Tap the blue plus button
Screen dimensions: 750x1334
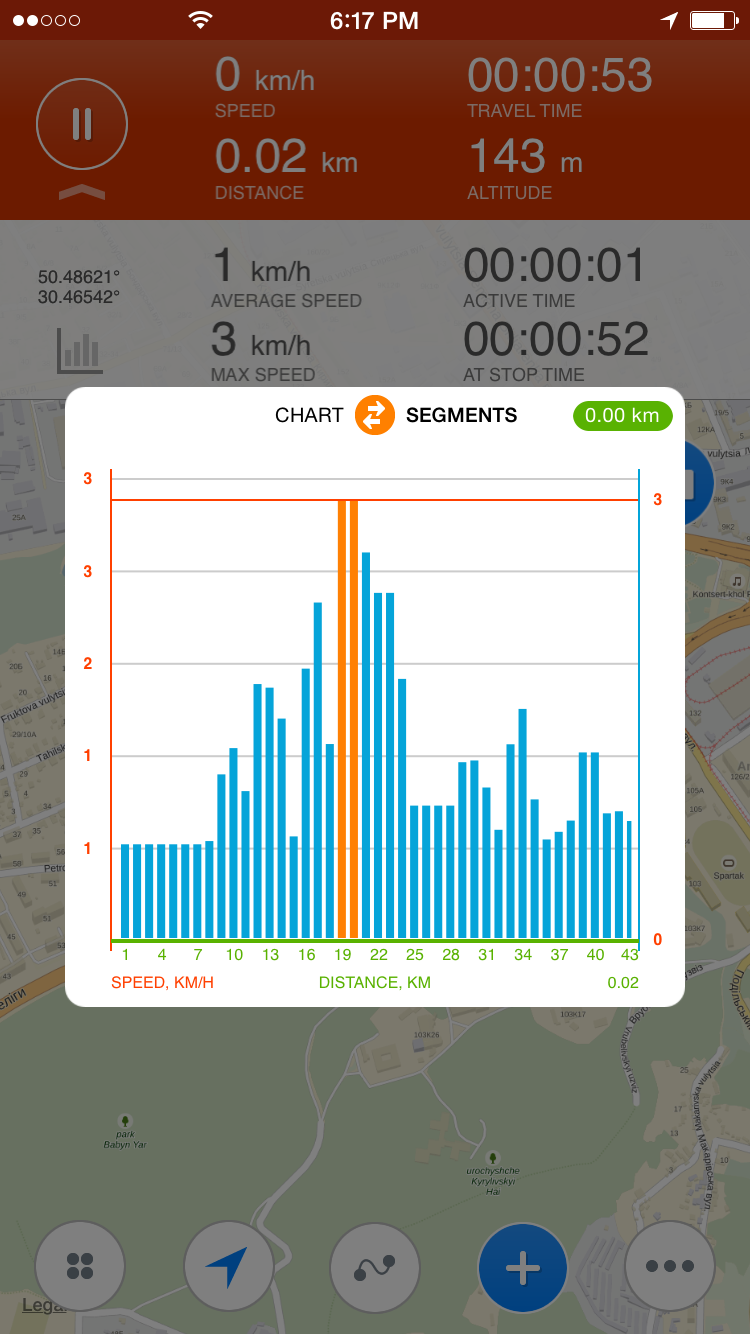(523, 1266)
